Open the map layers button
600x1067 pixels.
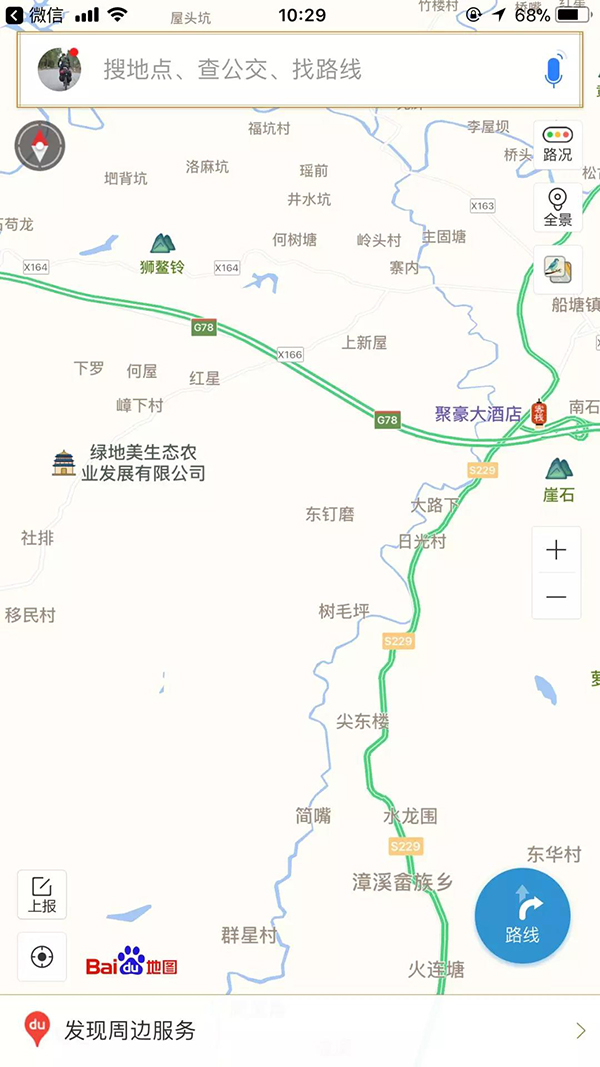pyautogui.click(x=557, y=269)
